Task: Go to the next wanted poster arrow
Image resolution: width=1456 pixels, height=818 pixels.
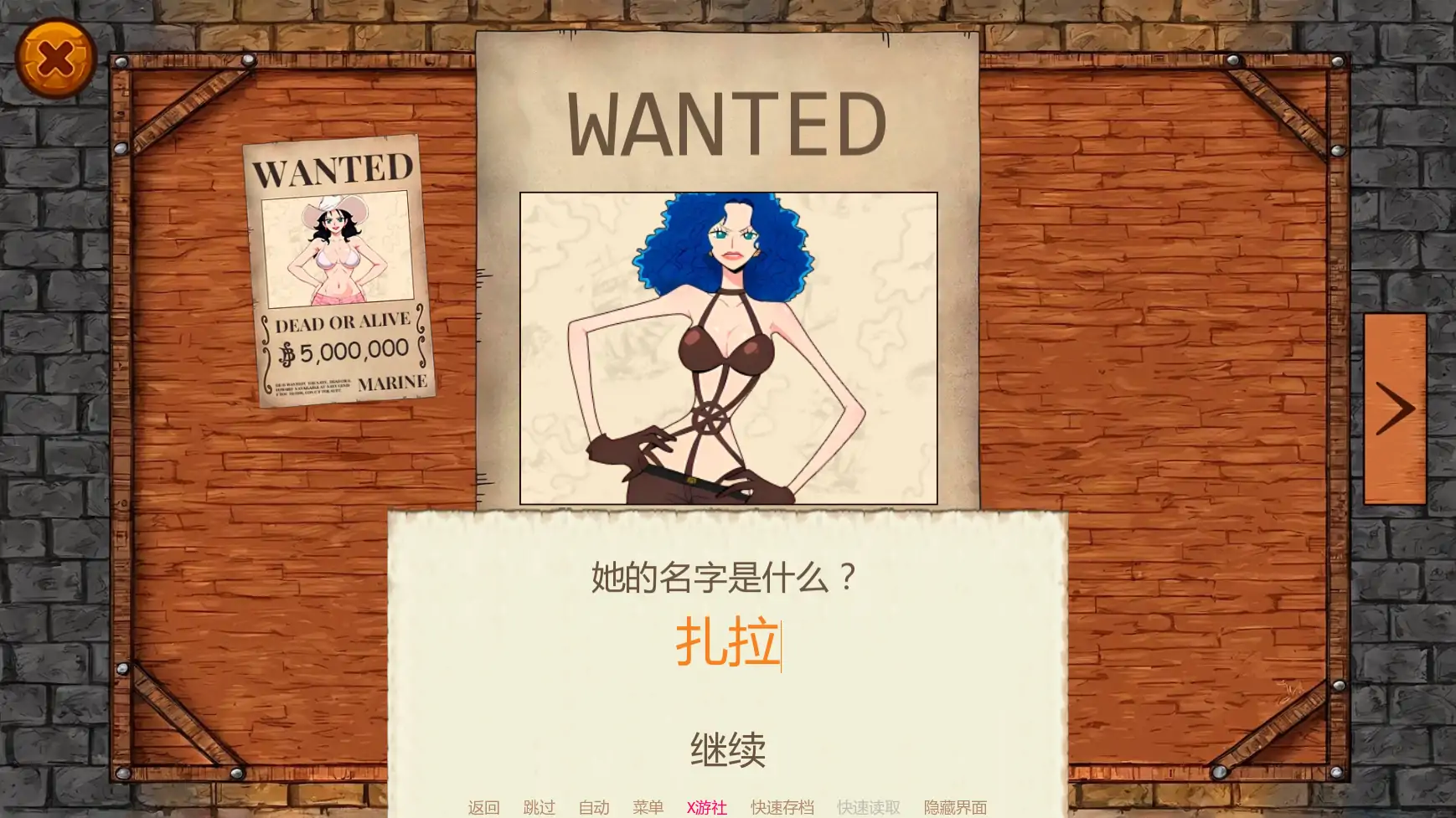Action: pos(1395,409)
